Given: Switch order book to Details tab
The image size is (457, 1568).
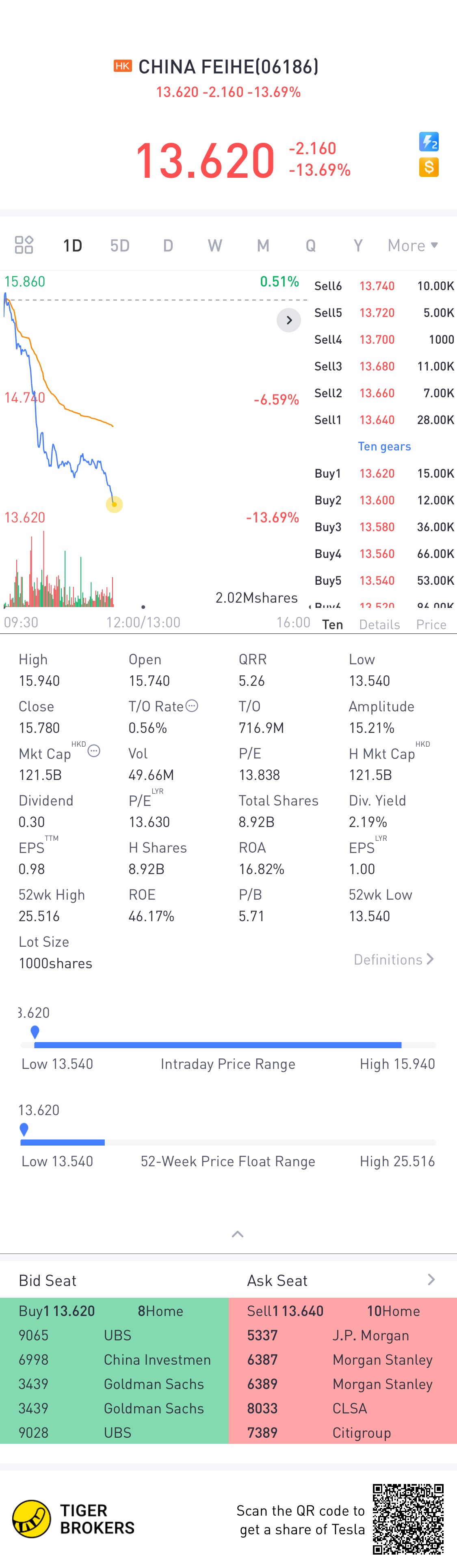Looking at the screenshot, I should (x=379, y=625).
